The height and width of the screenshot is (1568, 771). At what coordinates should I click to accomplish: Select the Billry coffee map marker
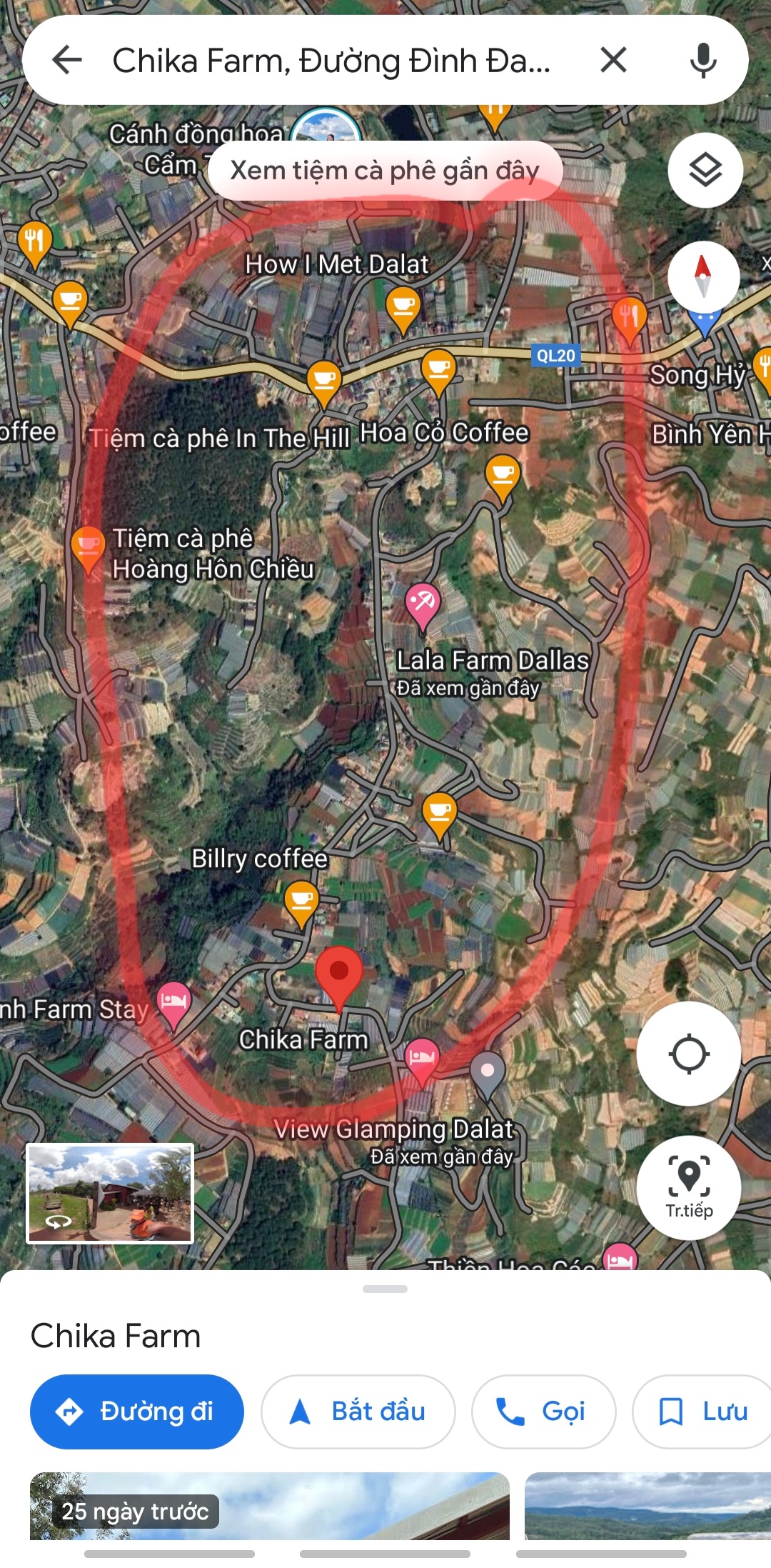pos(301,901)
